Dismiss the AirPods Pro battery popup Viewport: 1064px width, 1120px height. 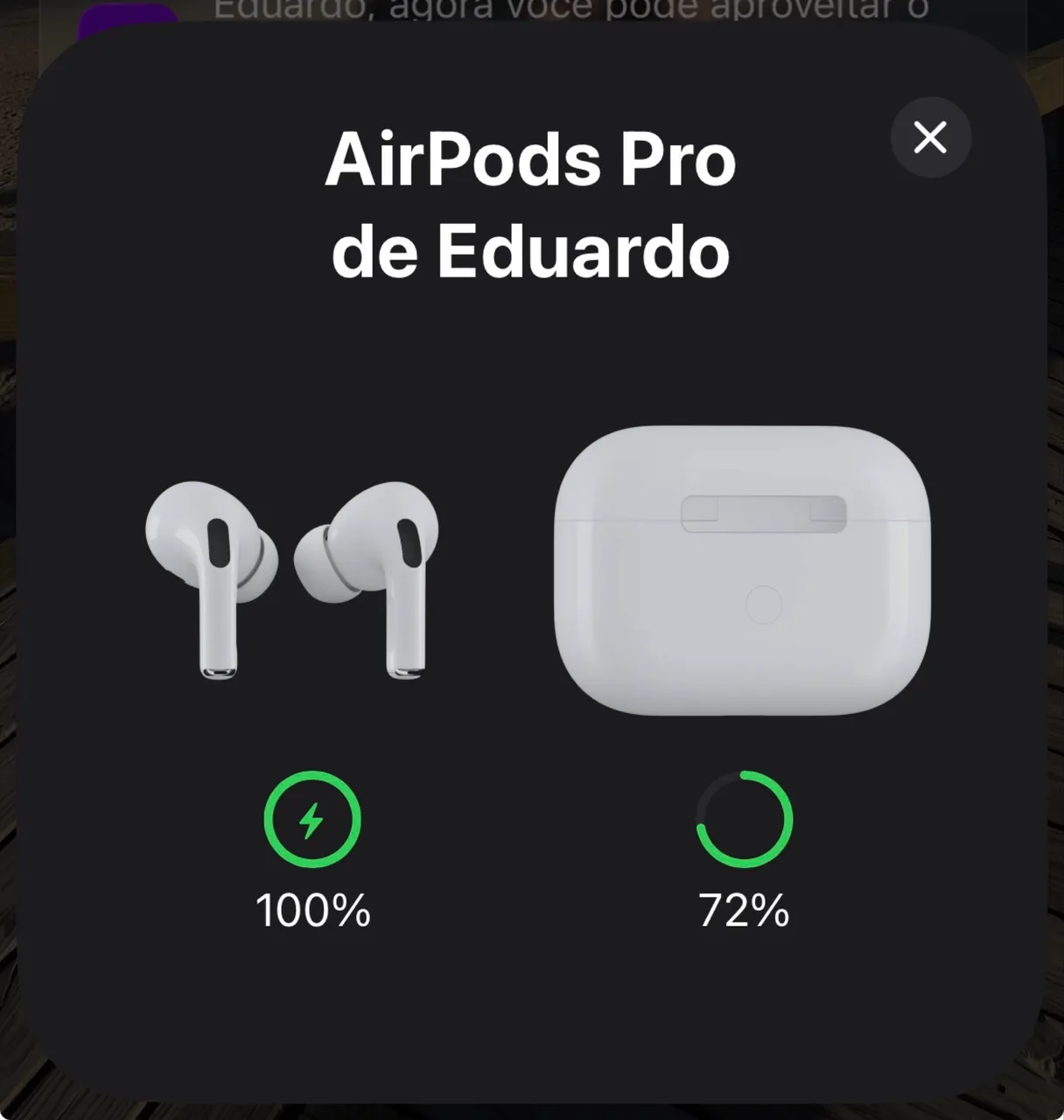pyautogui.click(x=930, y=137)
